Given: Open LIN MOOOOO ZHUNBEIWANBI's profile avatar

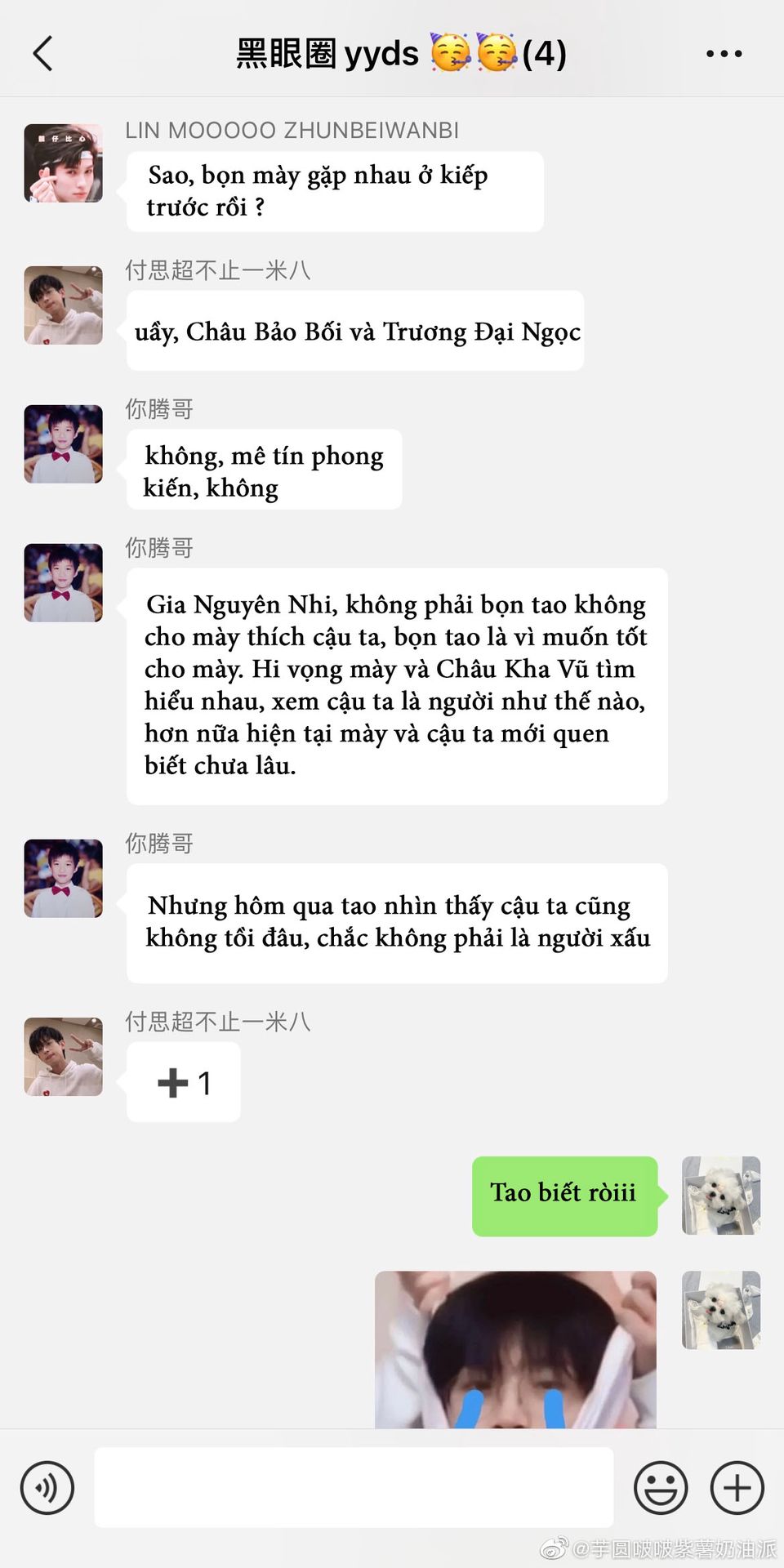Looking at the screenshot, I should (x=64, y=163).
